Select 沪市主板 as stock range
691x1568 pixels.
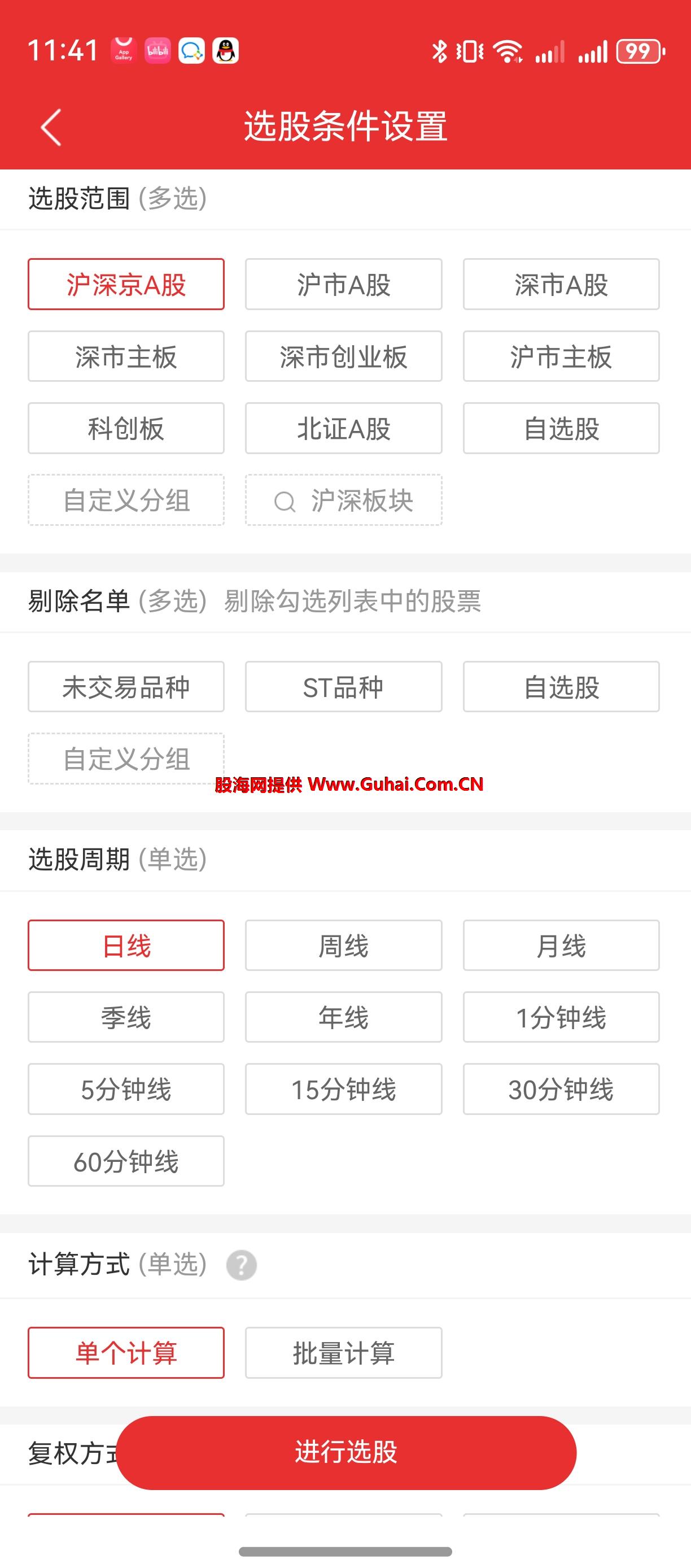[x=561, y=356]
